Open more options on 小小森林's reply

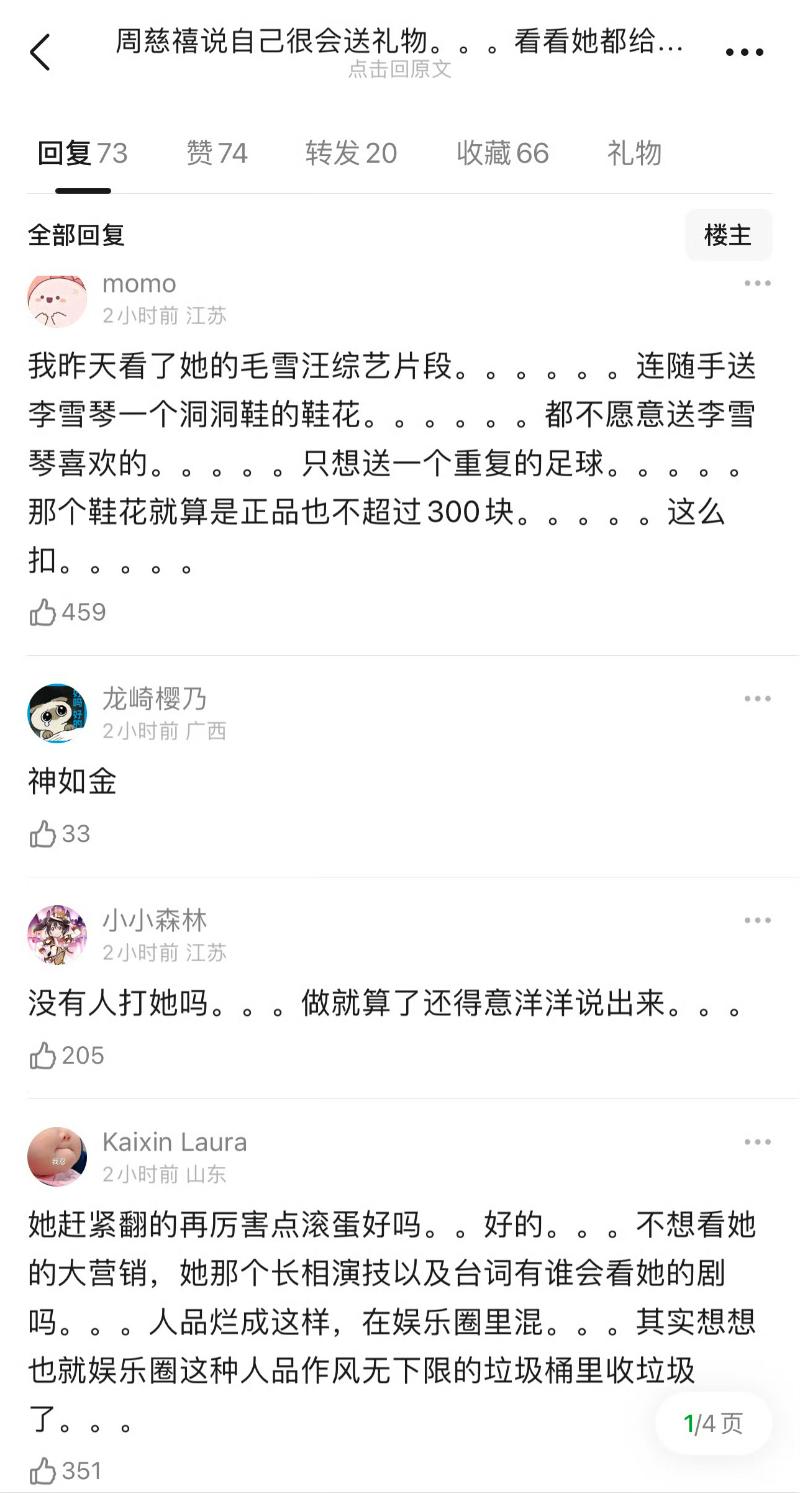(x=757, y=921)
